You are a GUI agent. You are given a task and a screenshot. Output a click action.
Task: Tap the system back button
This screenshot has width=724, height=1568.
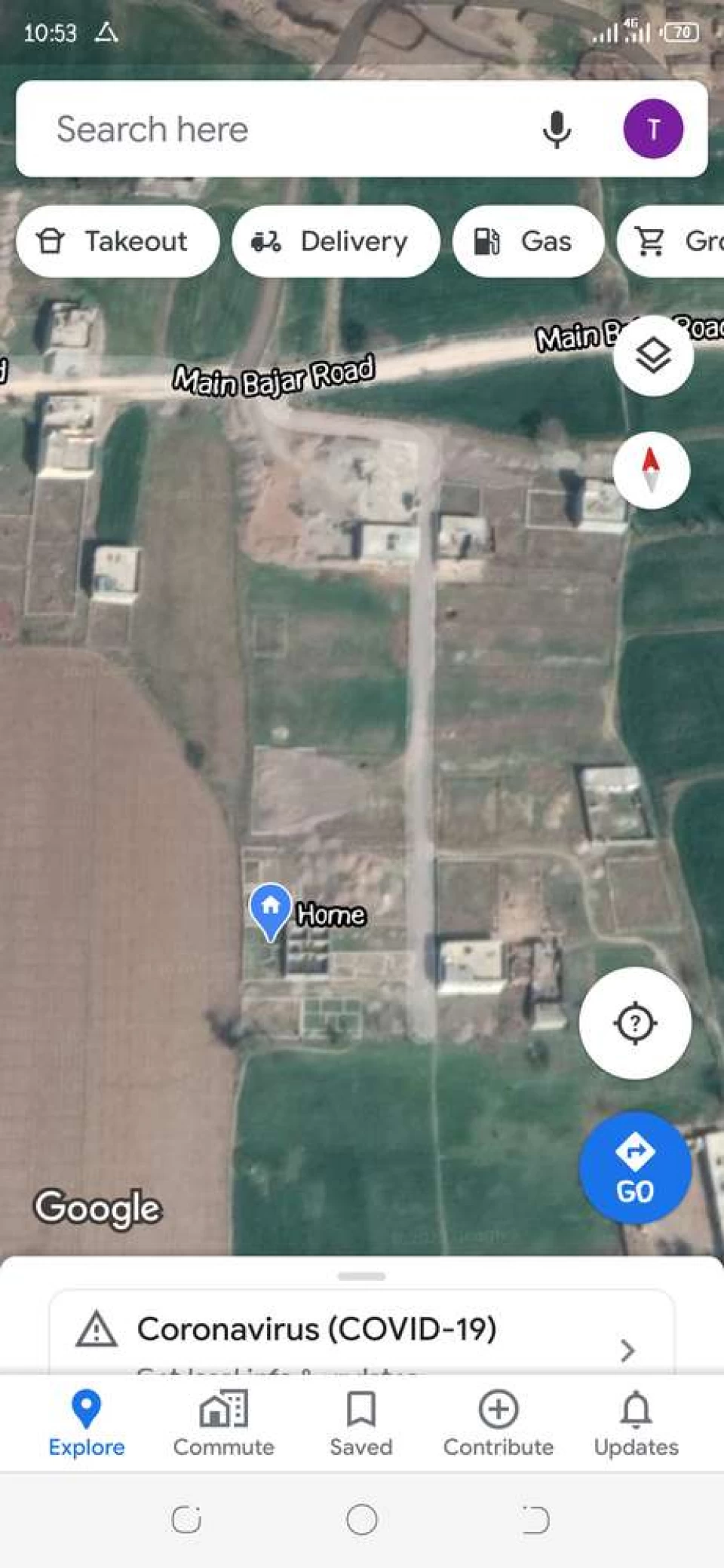535,1520
